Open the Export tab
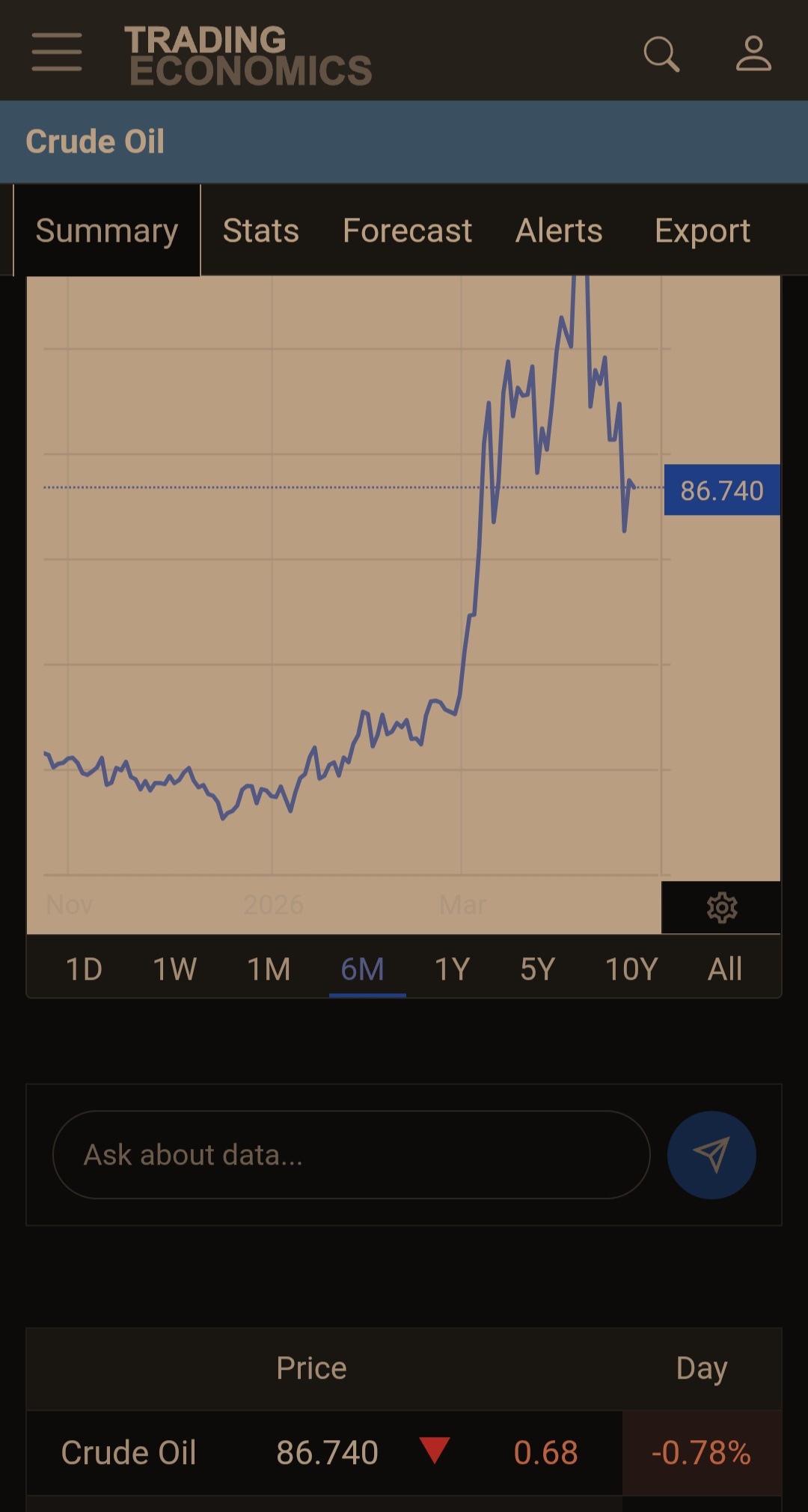This screenshot has height=1512, width=808. click(x=703, y=231)
